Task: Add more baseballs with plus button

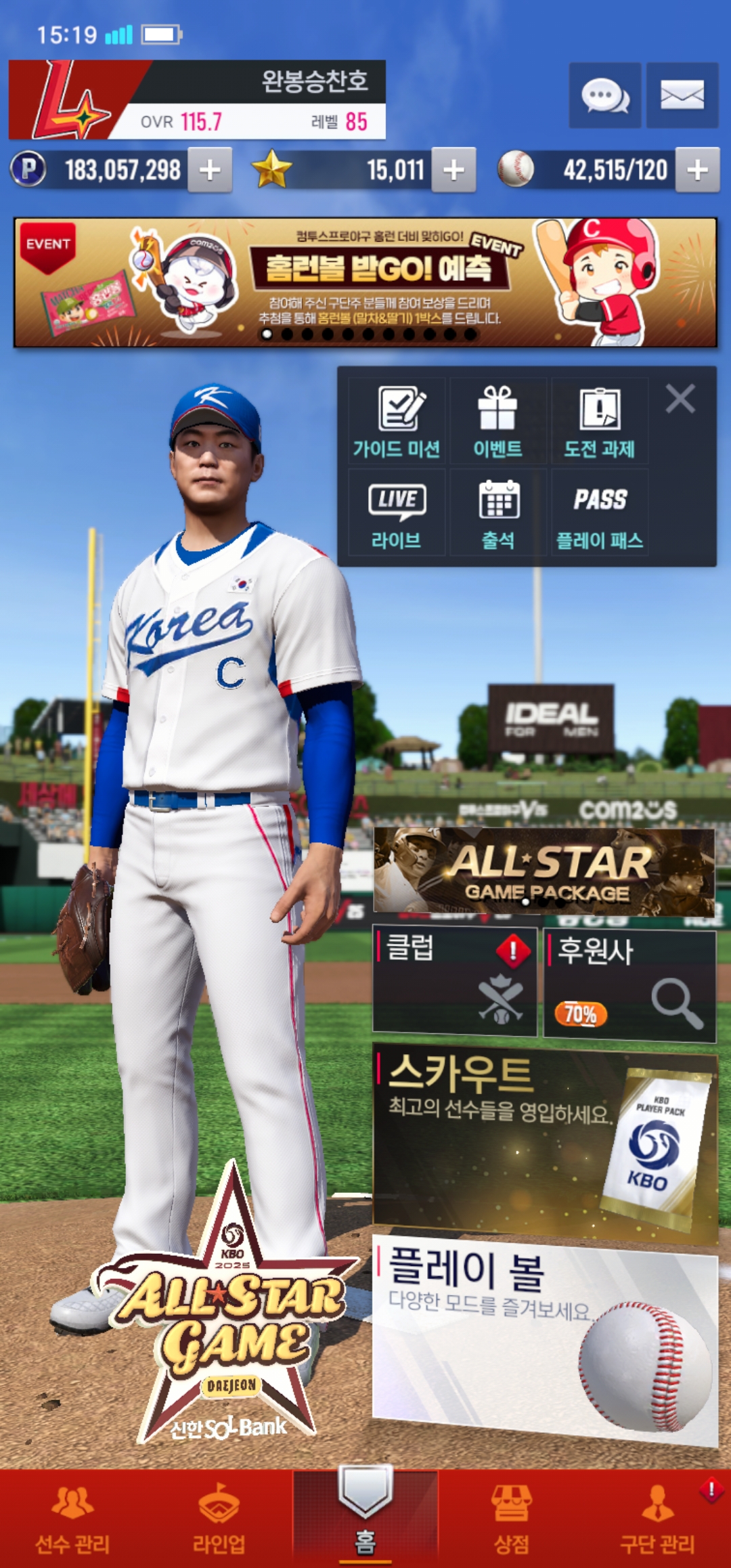Action: (x=697, y=170)
